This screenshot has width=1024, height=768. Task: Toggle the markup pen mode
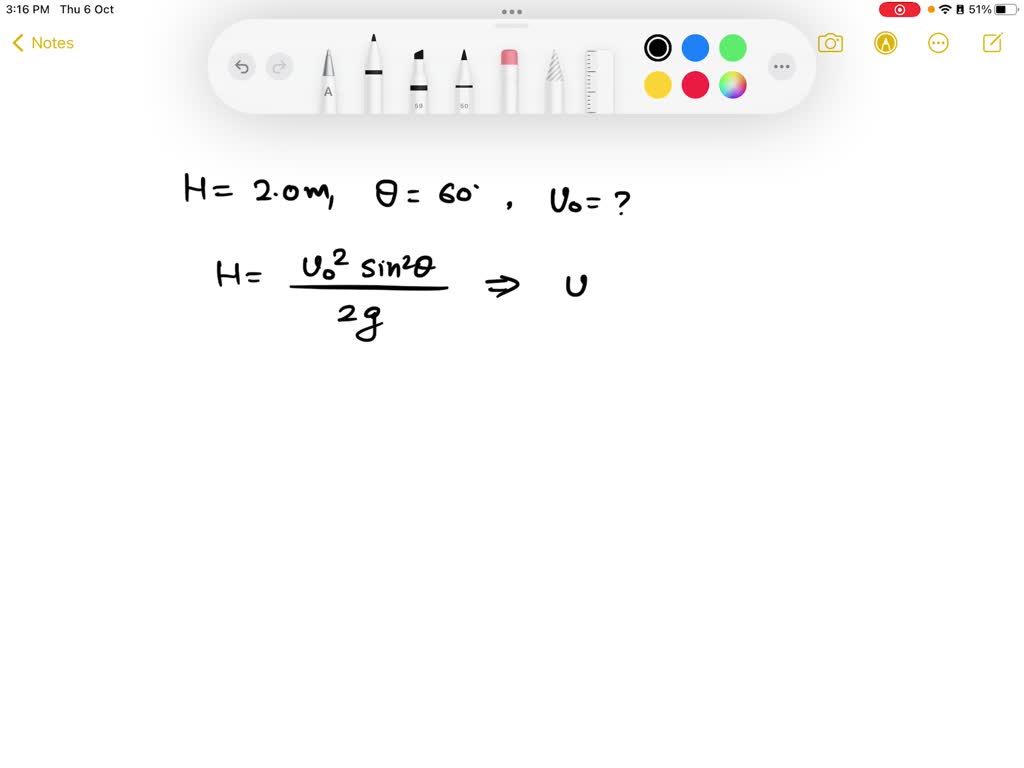coord(885,43)
